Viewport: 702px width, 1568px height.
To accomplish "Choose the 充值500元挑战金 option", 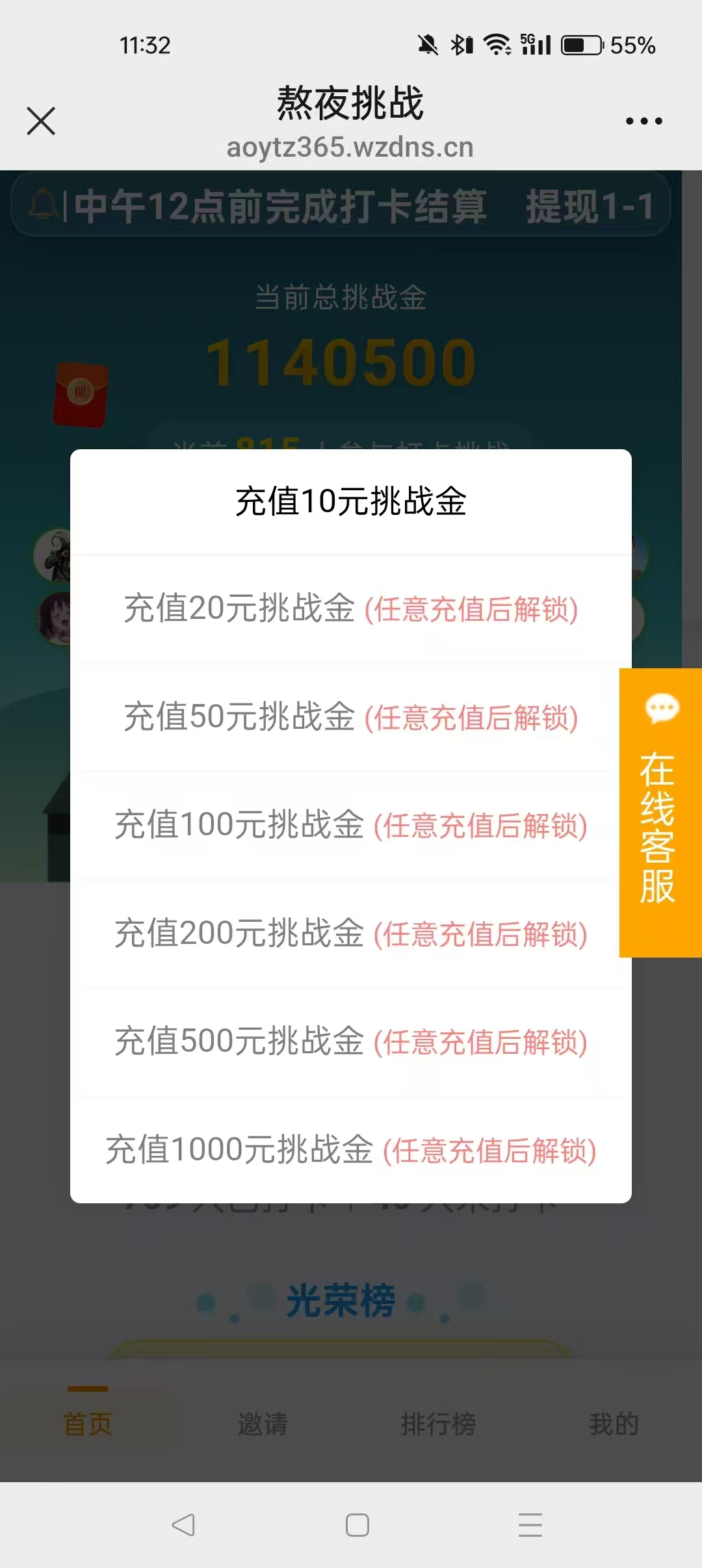I will tap(351, 1042).
